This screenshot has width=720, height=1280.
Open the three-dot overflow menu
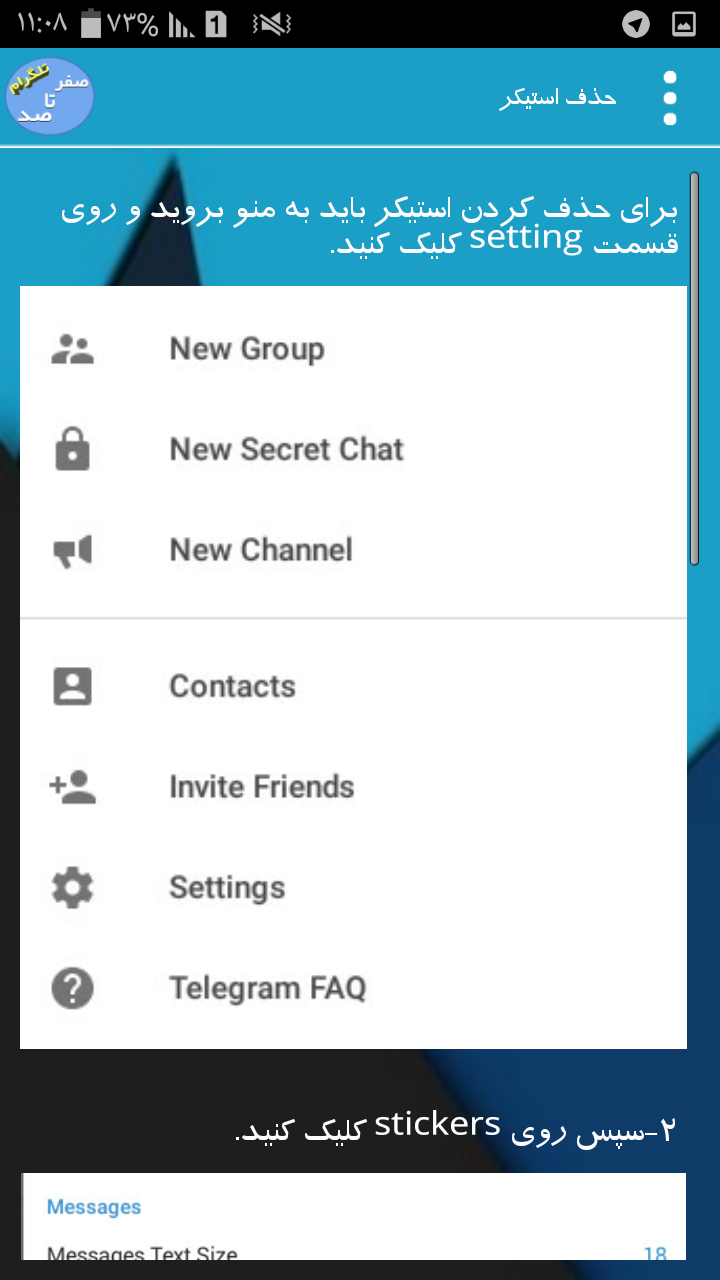pyautogui.click(x=670, y=98)
